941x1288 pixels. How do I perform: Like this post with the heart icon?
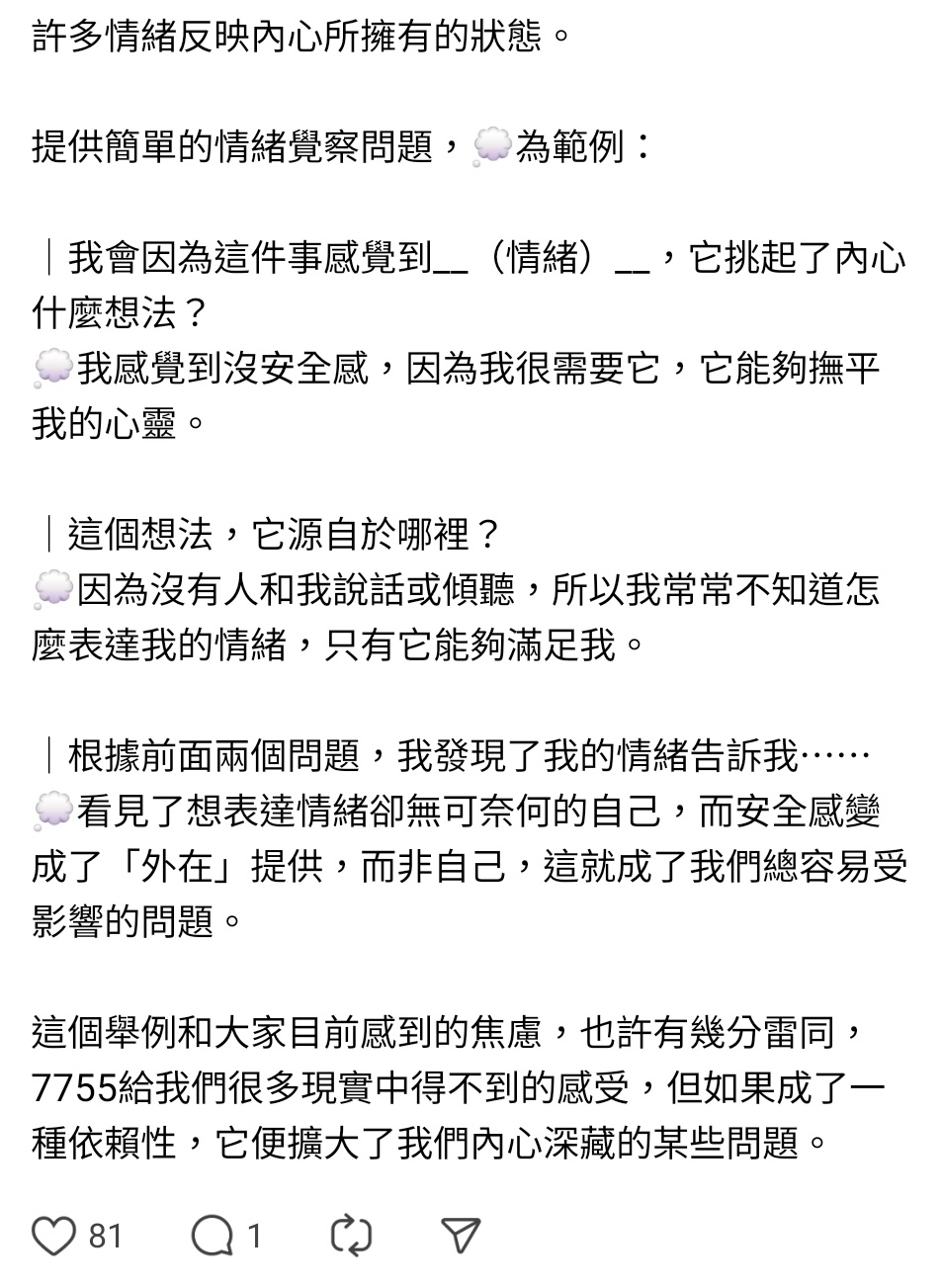(54, 1236)
